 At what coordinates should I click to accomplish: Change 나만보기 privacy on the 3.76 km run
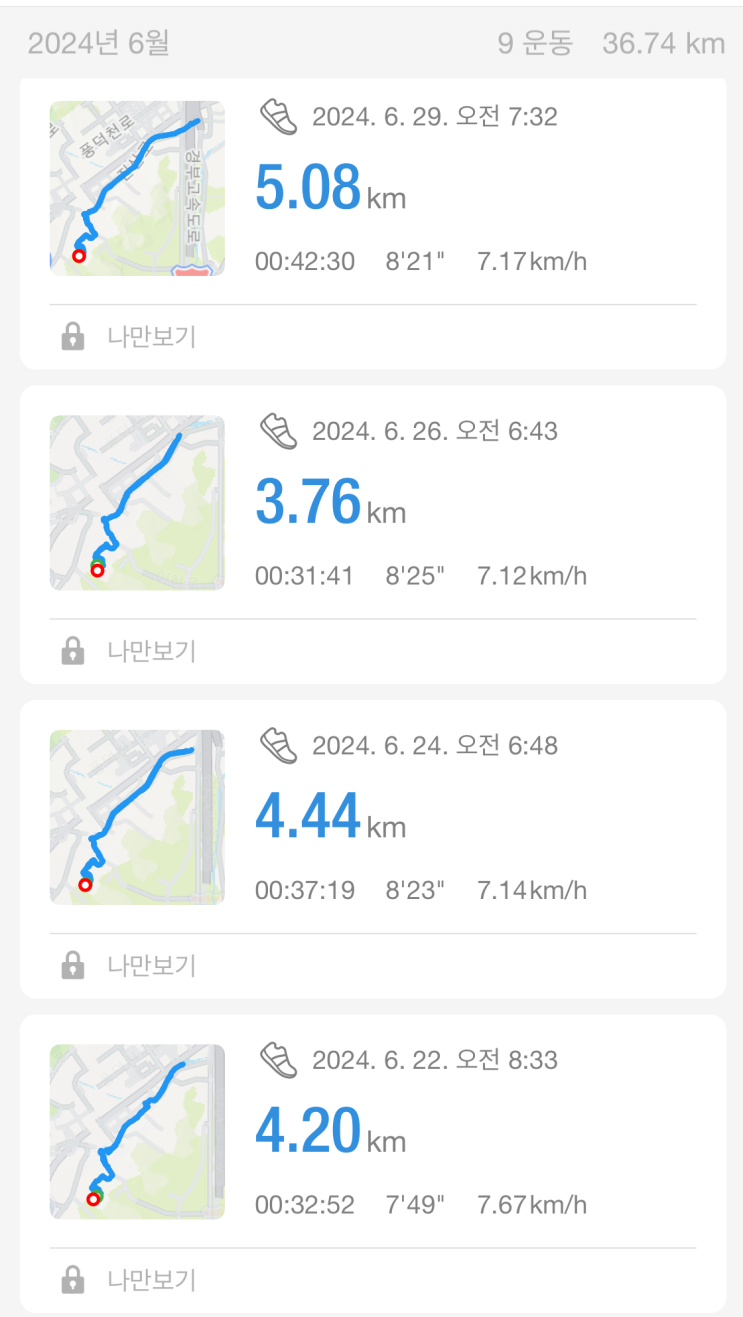point(129,651)
